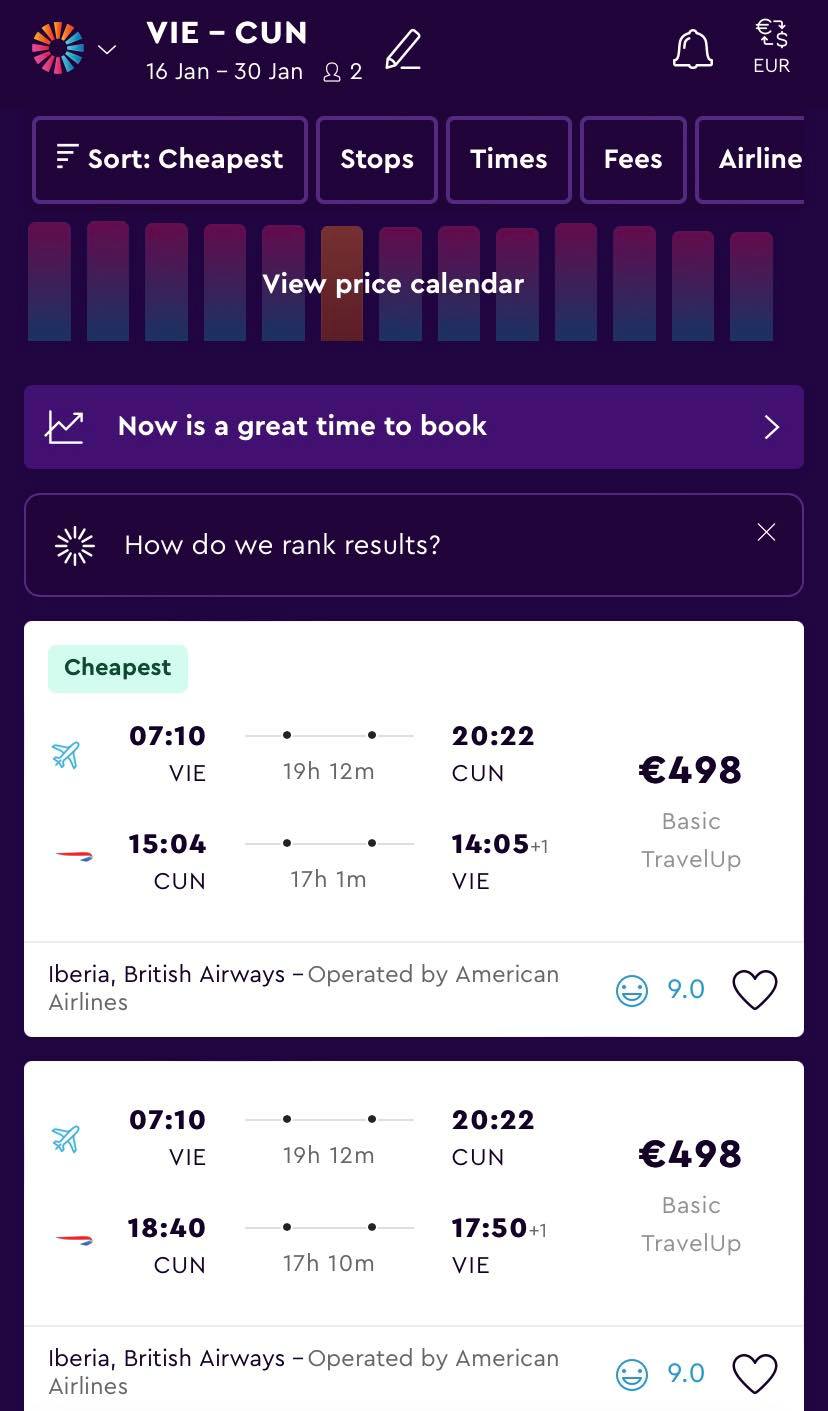The image size is (828, 1411).
Task: Edit the VIE – CUN search
Action: coord(403,50)
